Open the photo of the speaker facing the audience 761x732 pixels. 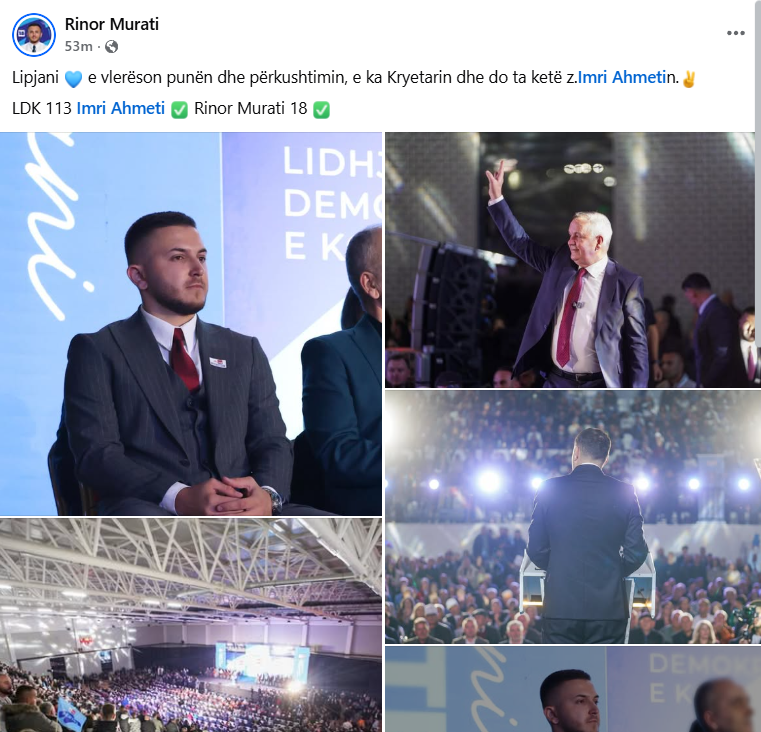coord(571,517)
